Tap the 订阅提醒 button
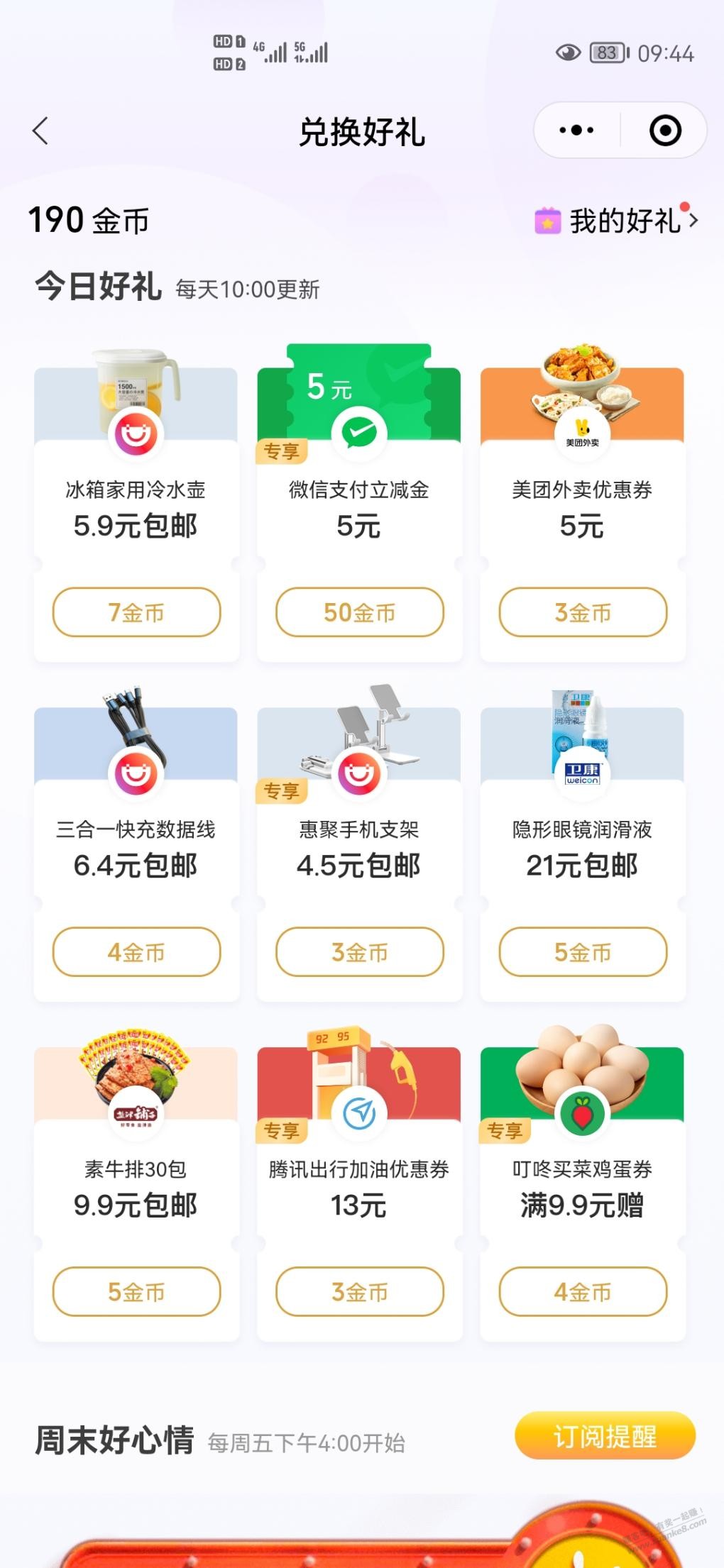Image resolution: width=724 pixels, height=1568 pixels. click(605, 1437)
